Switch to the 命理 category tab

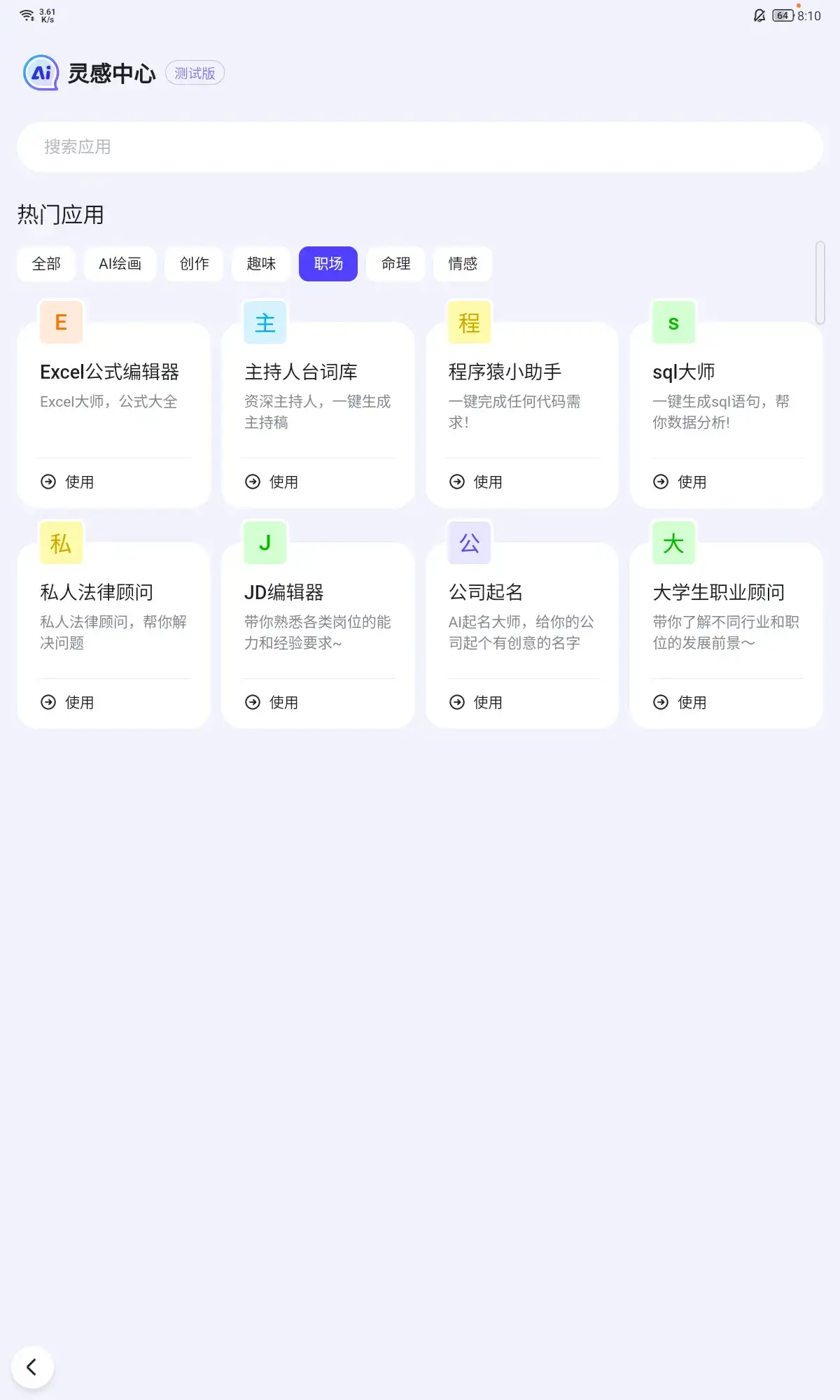click(x=395, y=264)
